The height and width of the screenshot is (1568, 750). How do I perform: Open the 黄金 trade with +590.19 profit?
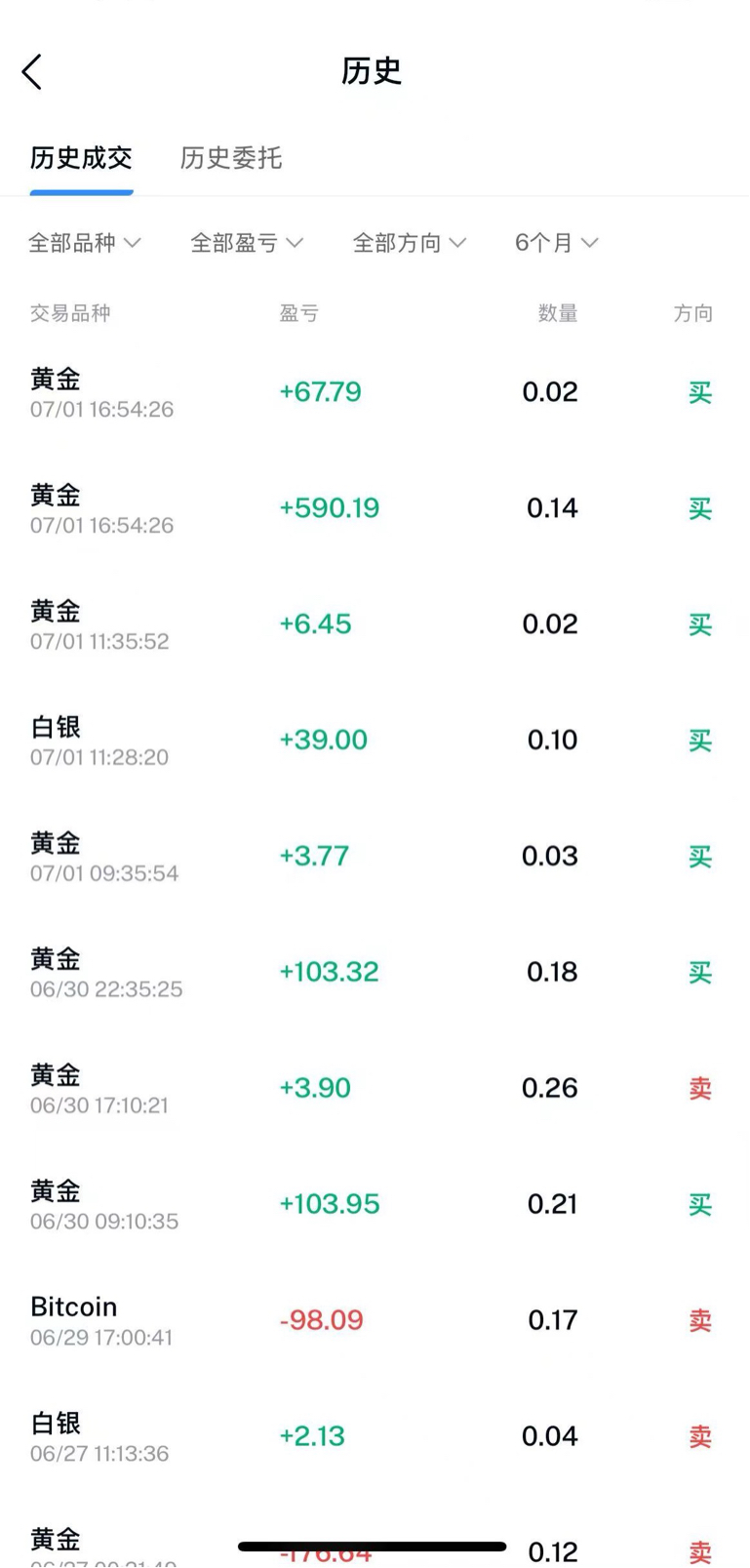375,508
